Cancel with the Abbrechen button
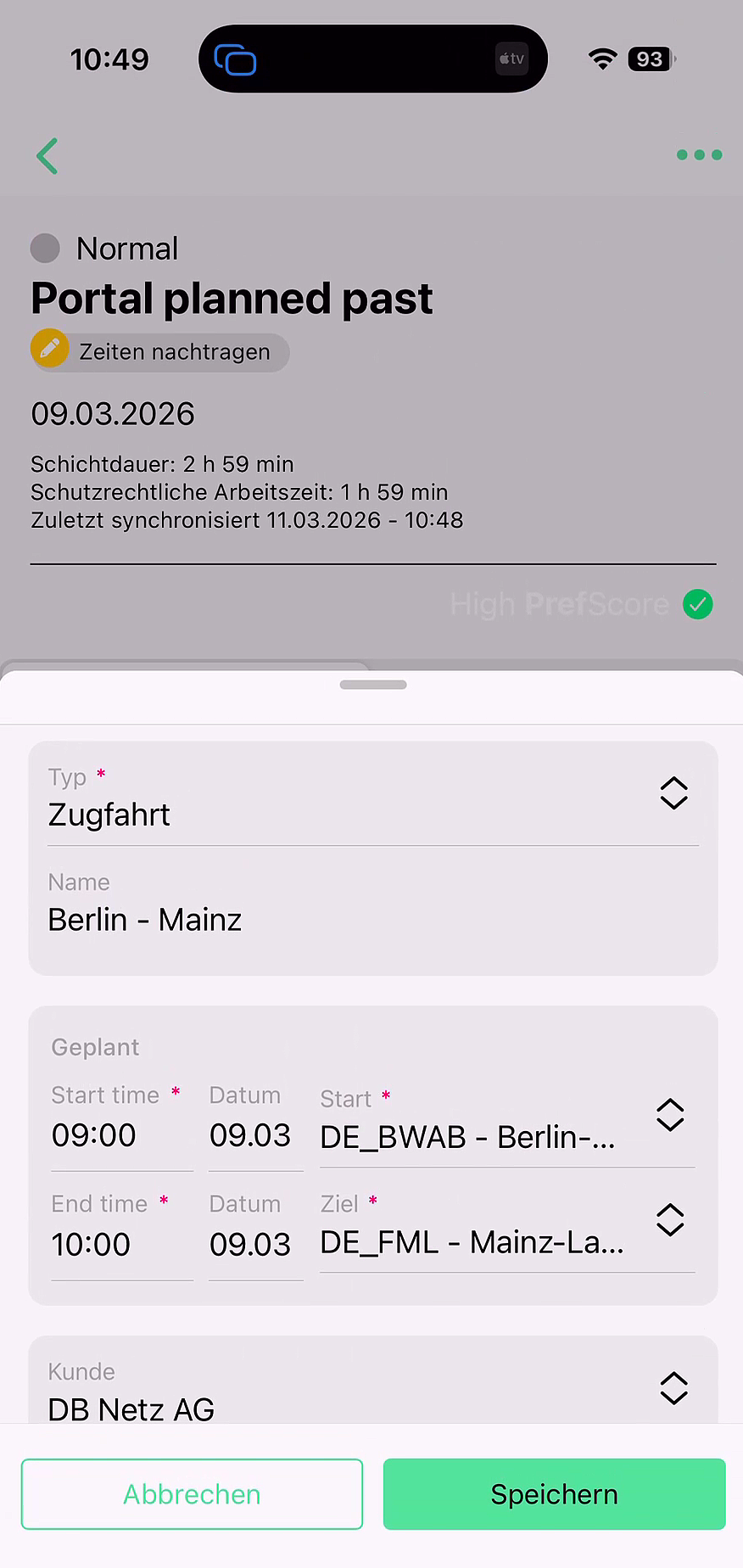The width and height of the screenshot is (743, 1568). pos(193,1494)
